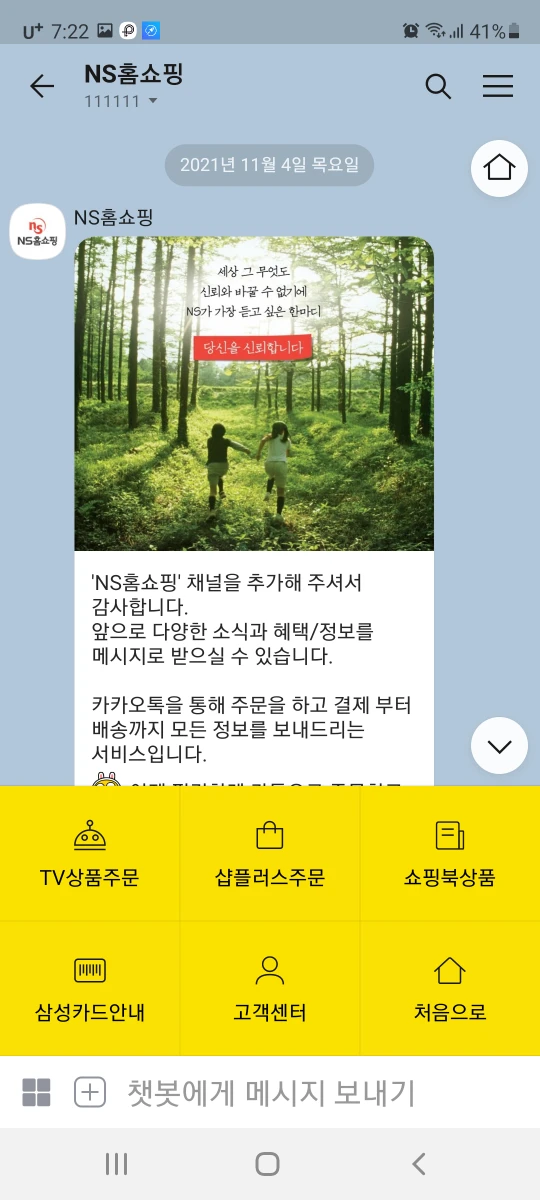Image resolution: width=540 pixels, height=1200 pixels.
Task: Contact 고객센터
Action: (x=270, y=989)
